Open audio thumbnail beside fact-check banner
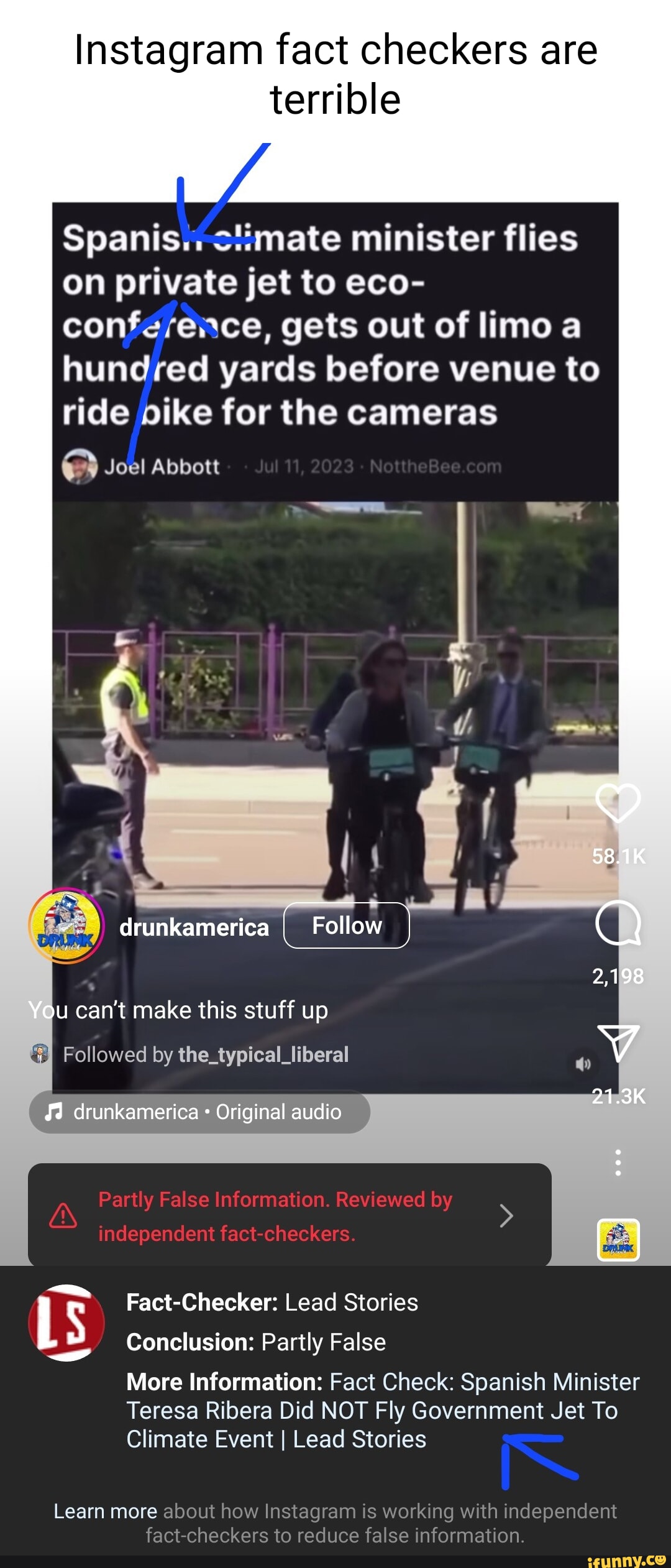 618,1240
